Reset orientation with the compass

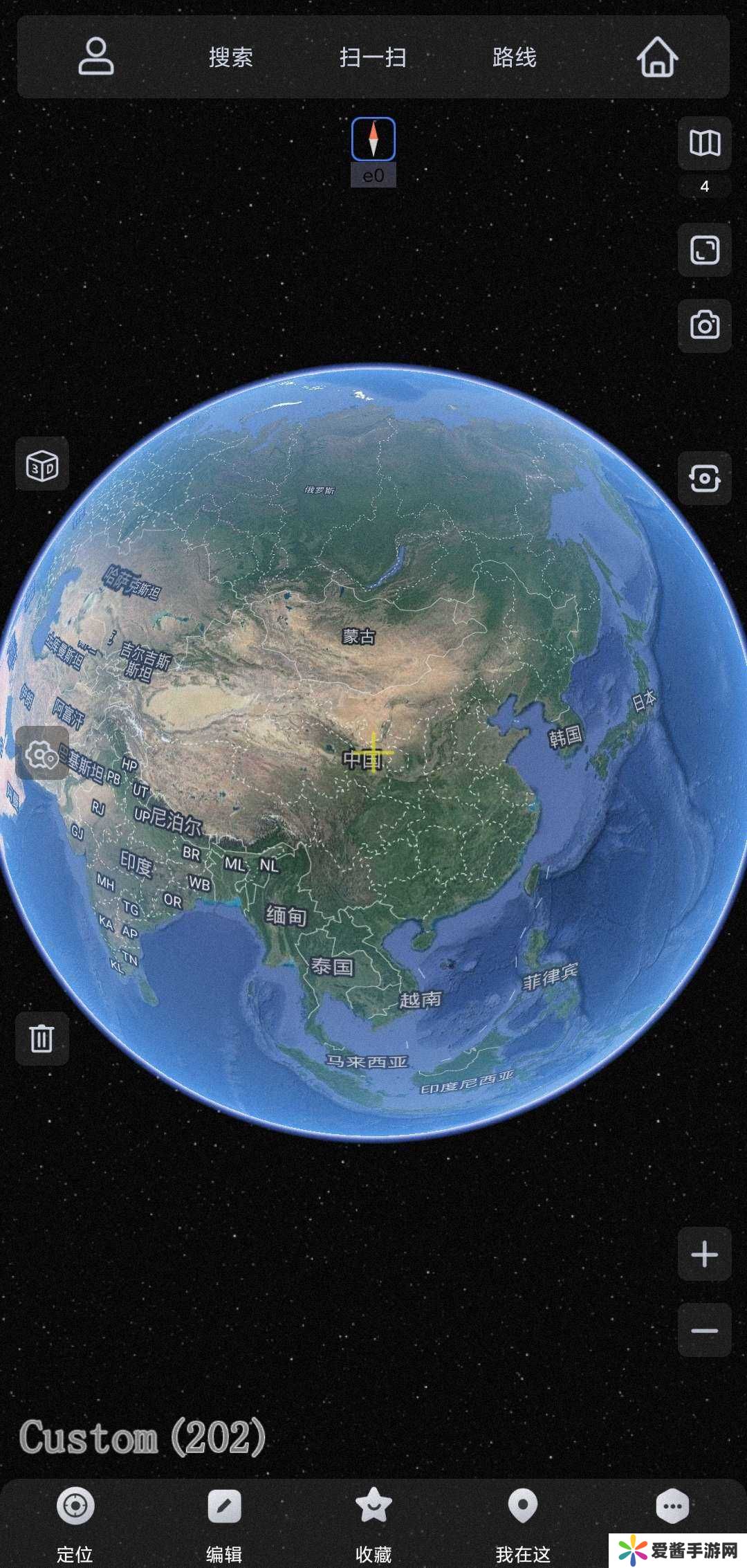[373, 139]
